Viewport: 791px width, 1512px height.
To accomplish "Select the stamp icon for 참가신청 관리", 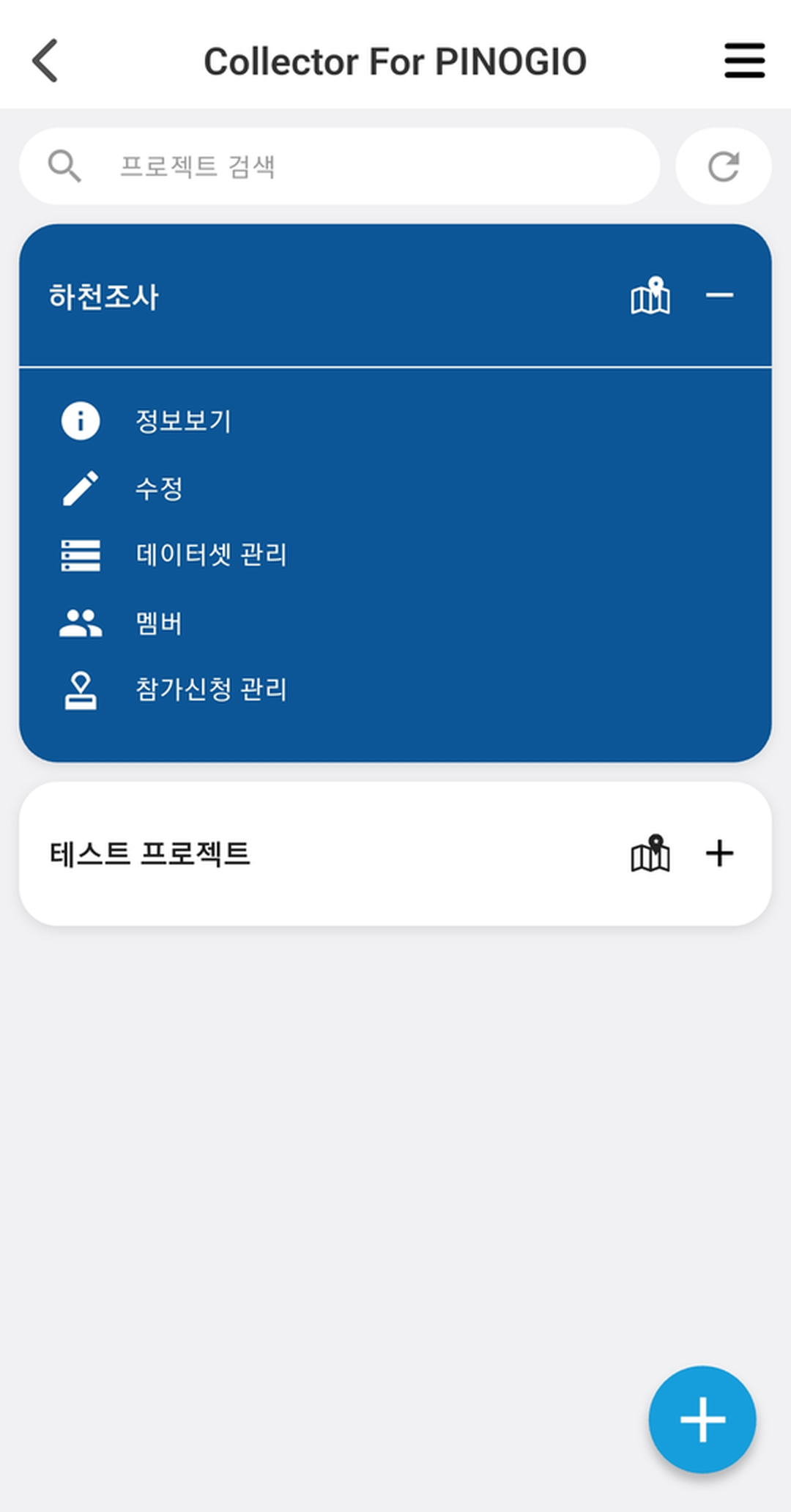I will (x=81, y=690).
